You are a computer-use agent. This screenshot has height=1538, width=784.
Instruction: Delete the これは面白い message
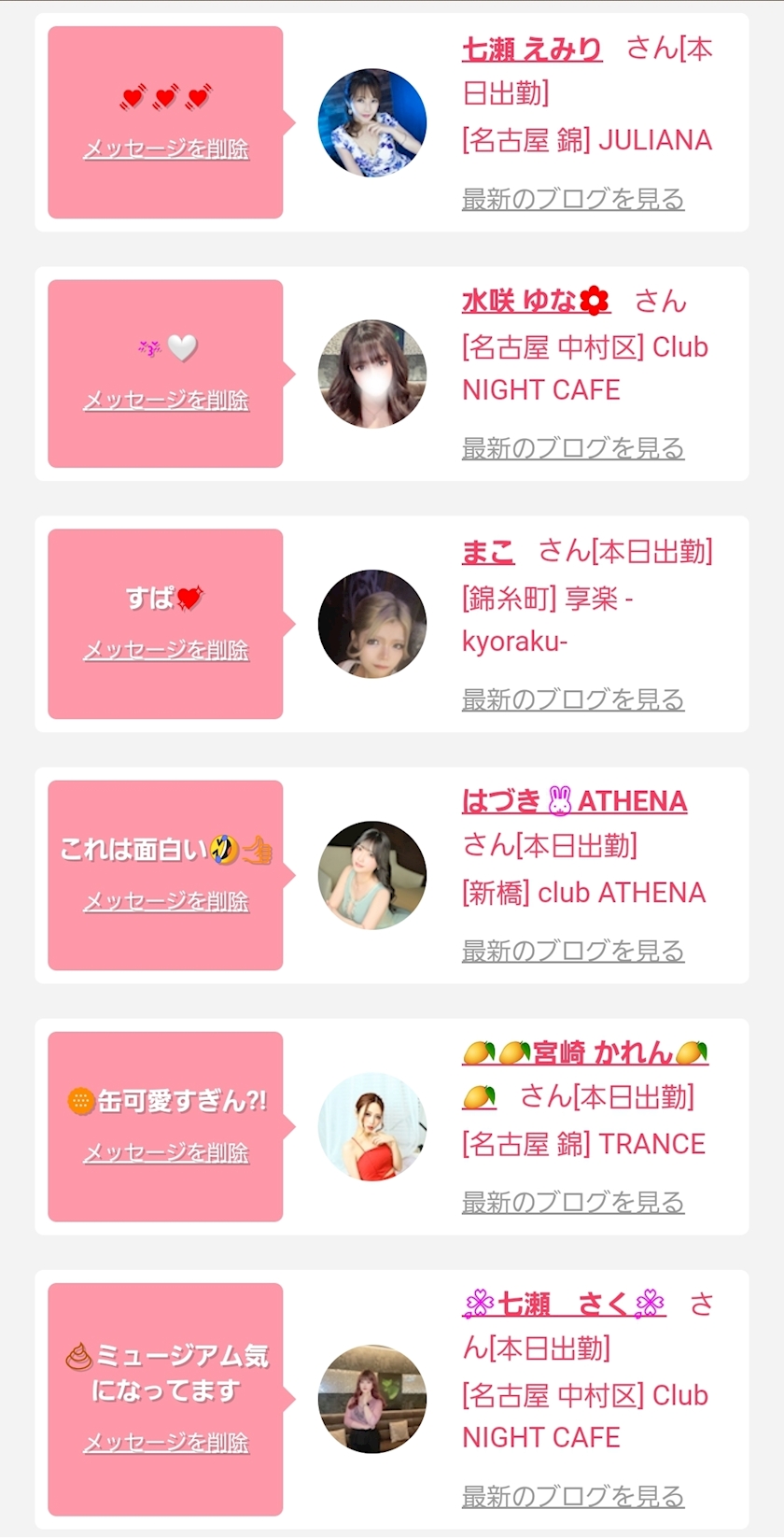coord(166,901)
